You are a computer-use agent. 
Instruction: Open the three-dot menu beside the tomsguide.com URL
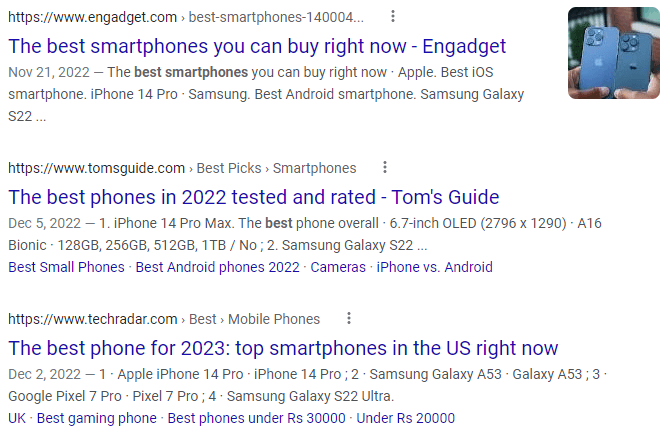[x=385, y=167]
